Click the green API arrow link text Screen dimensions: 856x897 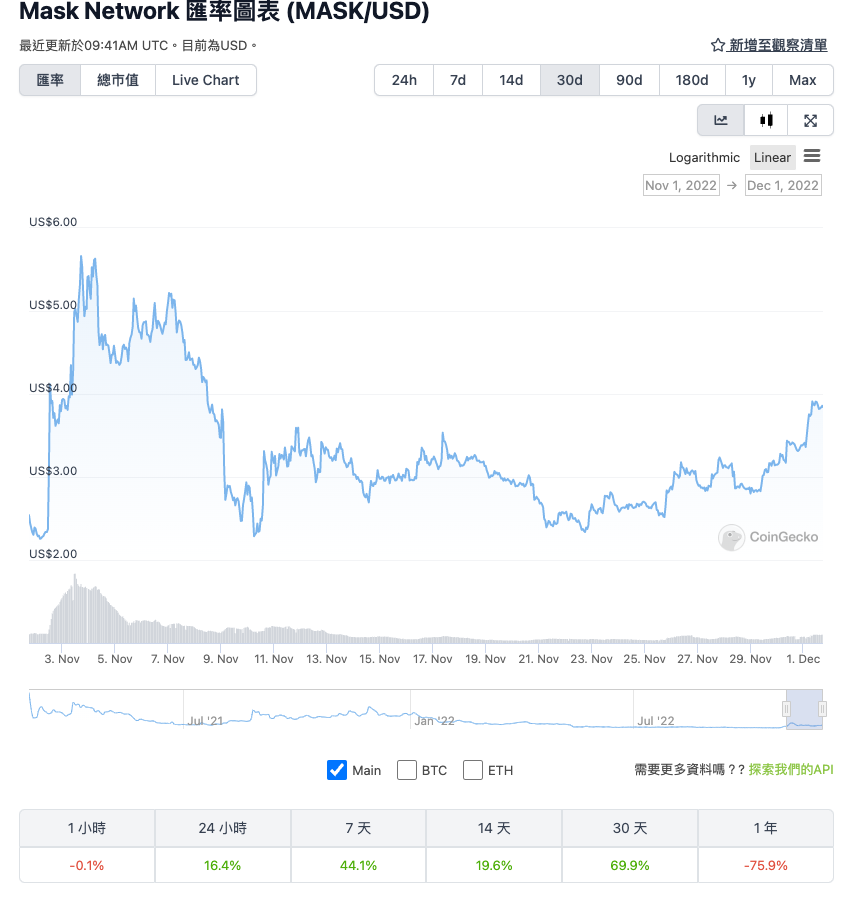click(788, 770)
